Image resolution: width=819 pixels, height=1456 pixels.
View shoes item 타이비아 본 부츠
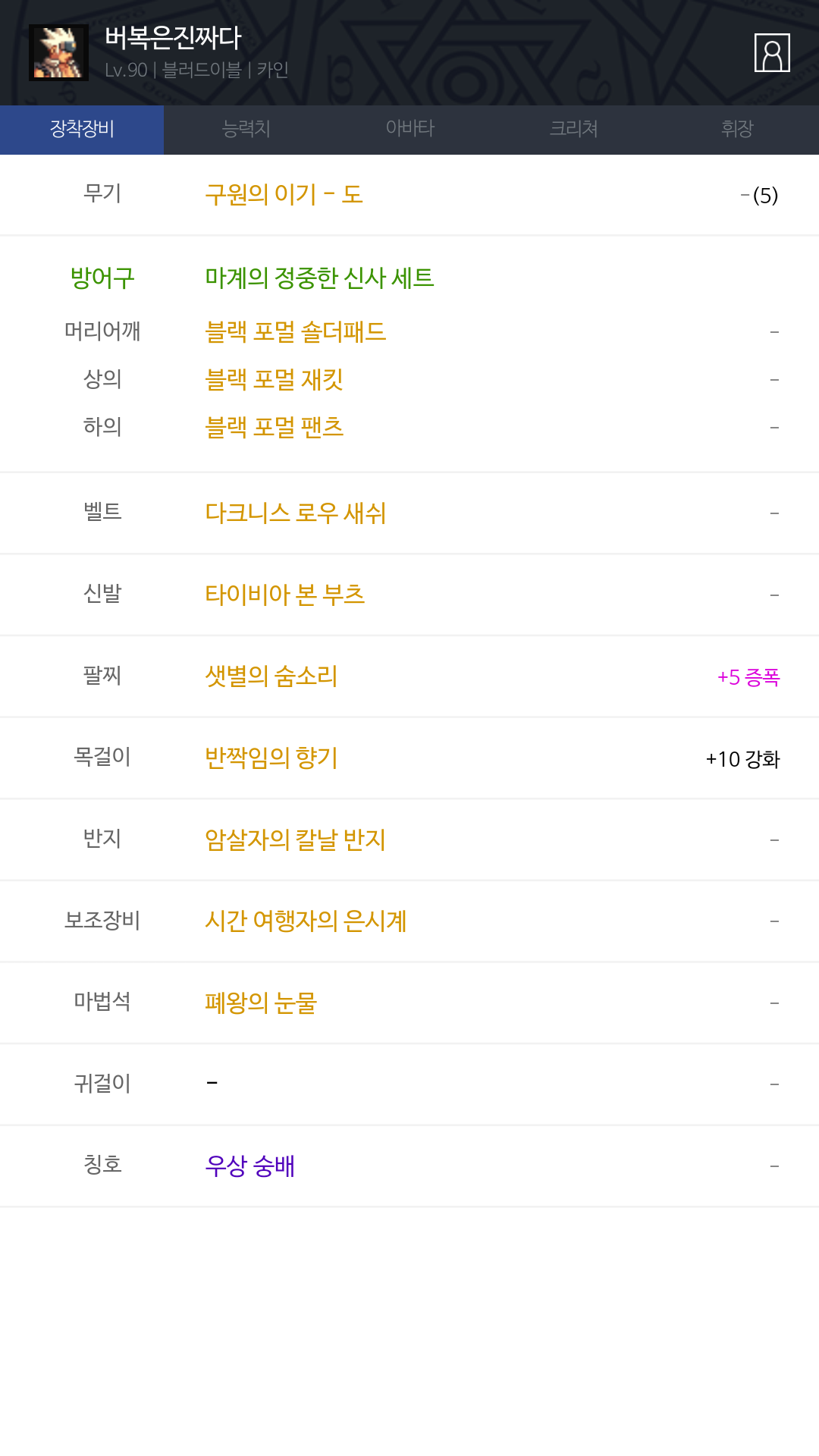coord(285,595)
